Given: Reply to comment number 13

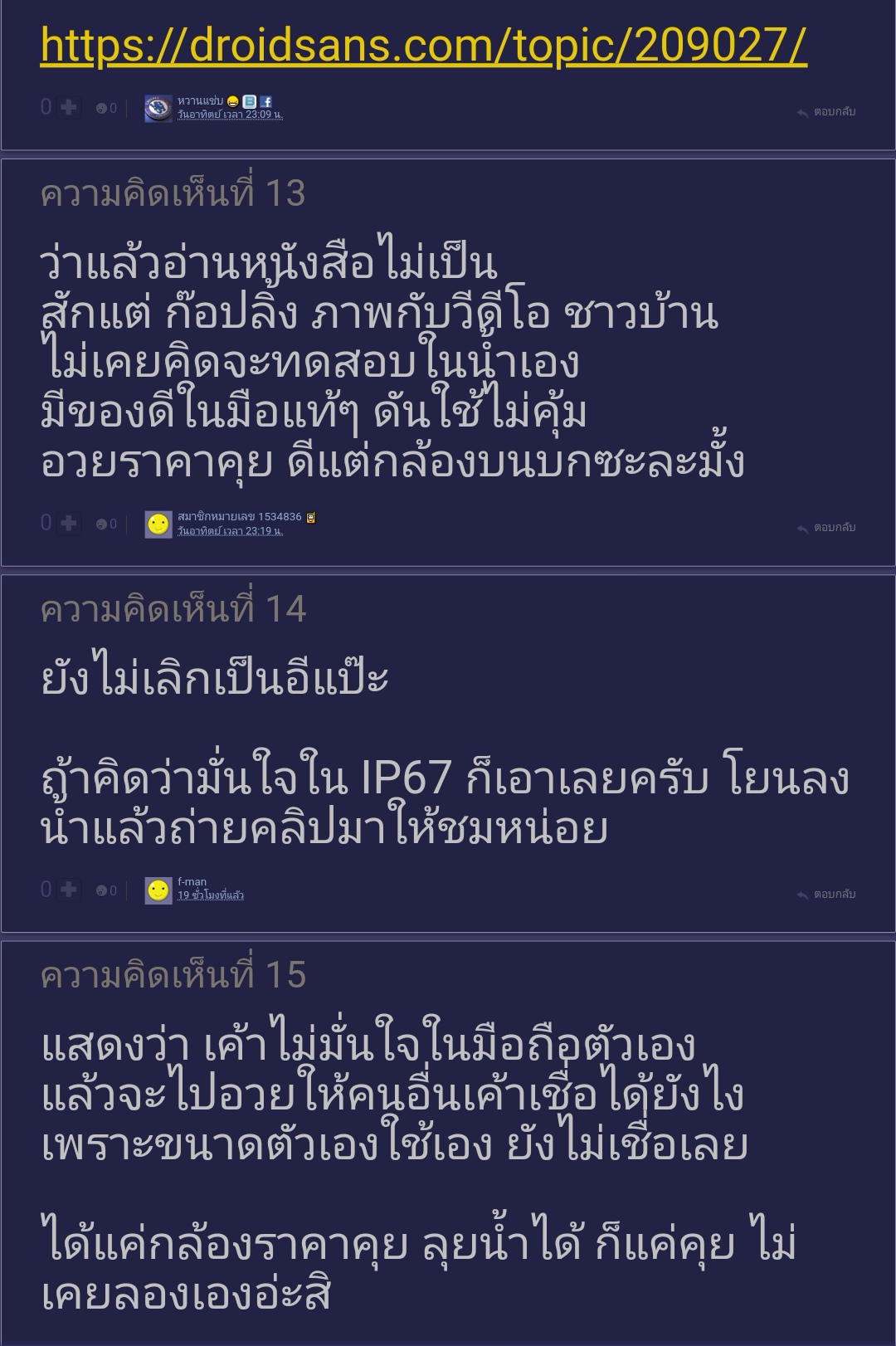Looking at the screenshot, I should point(826,527).
